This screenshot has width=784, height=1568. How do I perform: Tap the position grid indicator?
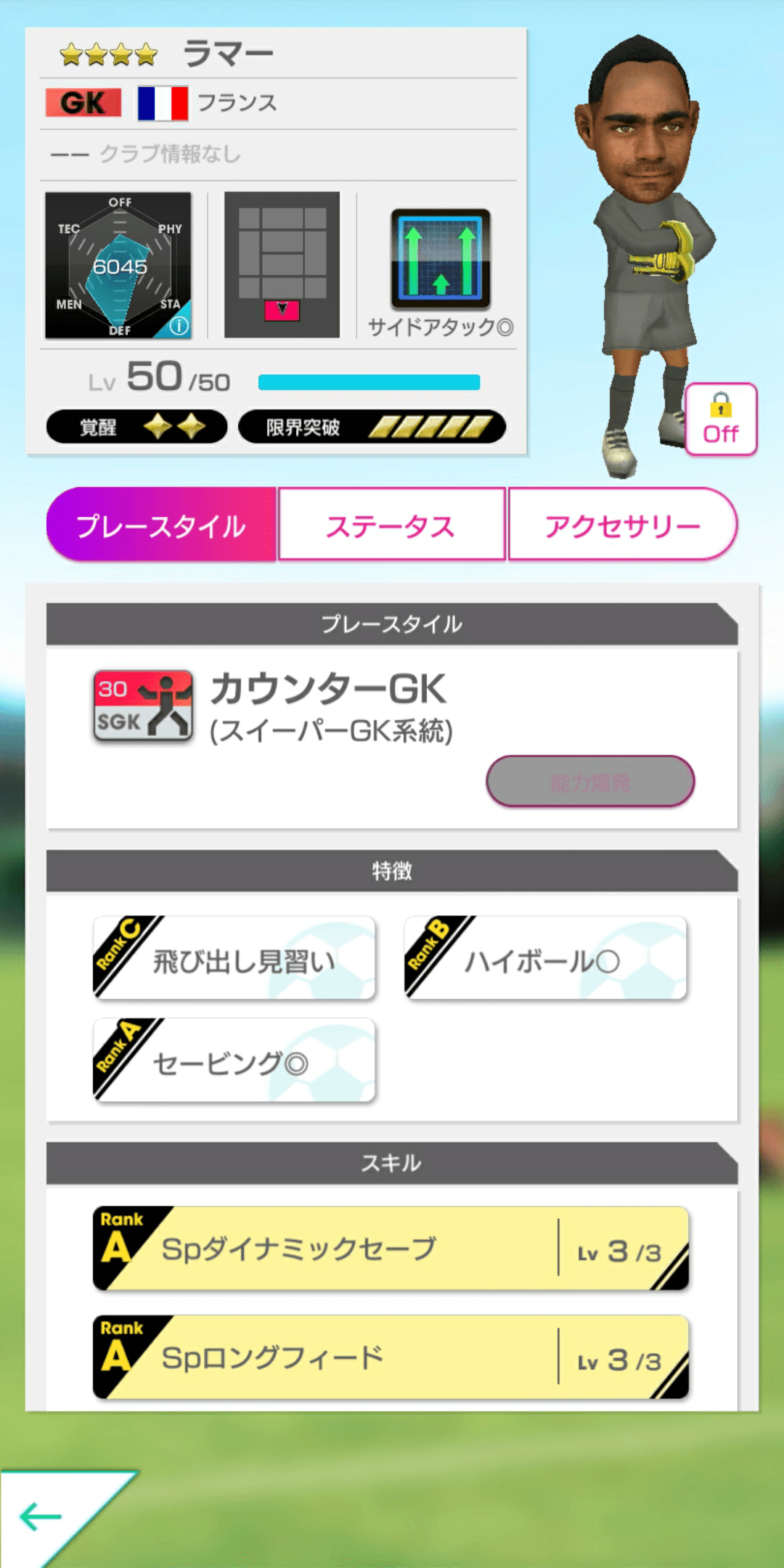click(x=282, y=265)
